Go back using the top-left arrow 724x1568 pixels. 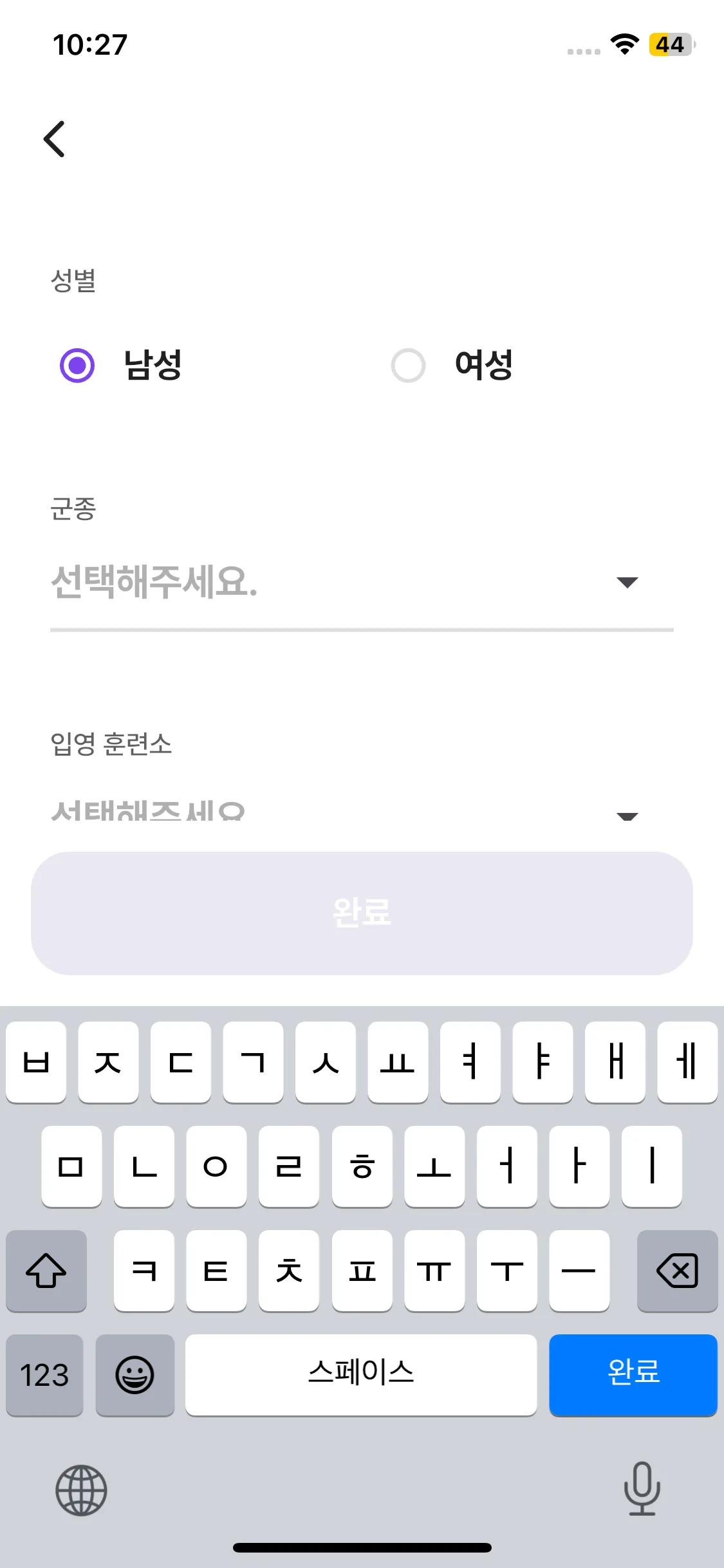click(55, 139)
